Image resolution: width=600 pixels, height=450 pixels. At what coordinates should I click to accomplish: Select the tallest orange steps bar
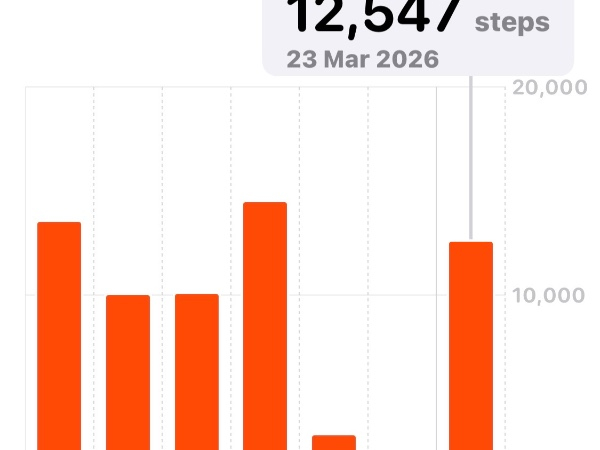point(265,325)
